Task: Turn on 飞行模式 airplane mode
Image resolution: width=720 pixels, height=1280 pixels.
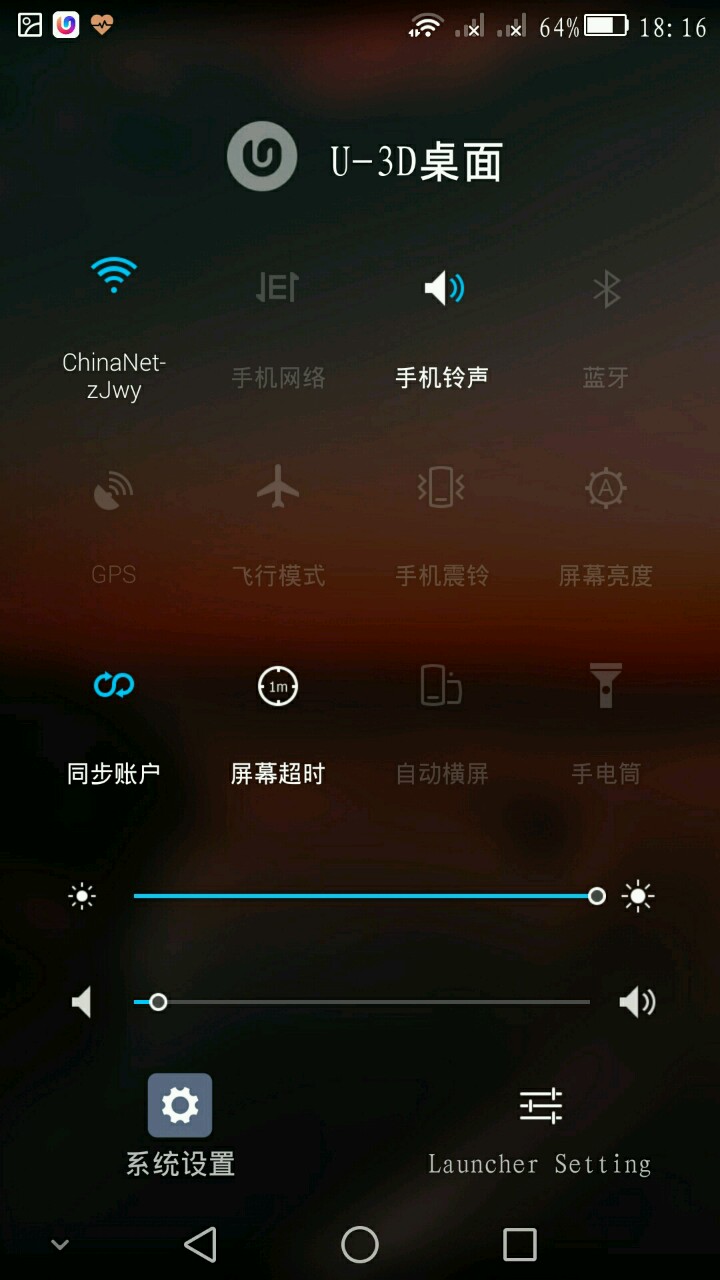Action: 278,488
